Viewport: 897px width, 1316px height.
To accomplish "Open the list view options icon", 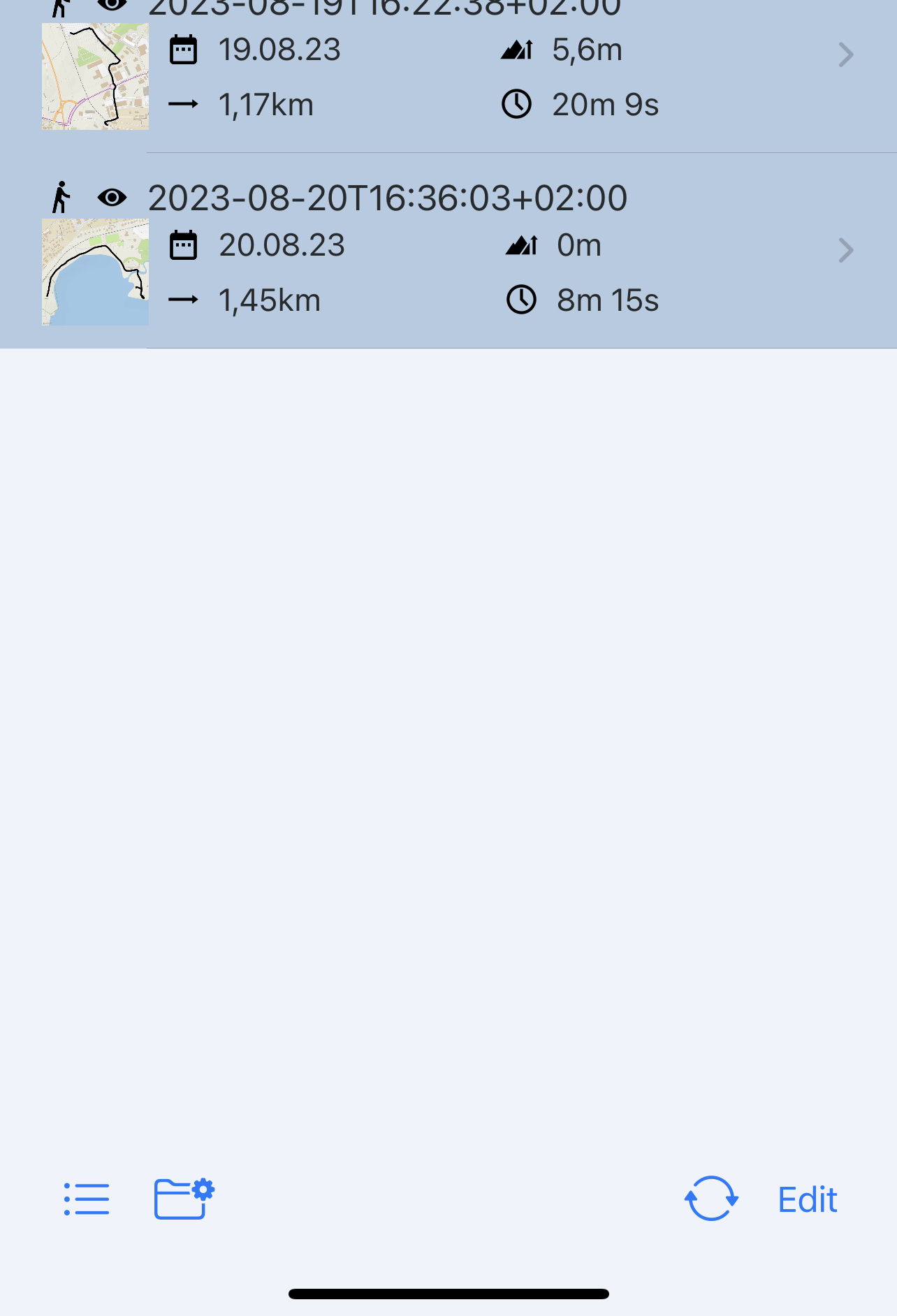I will coord(87,1199).
